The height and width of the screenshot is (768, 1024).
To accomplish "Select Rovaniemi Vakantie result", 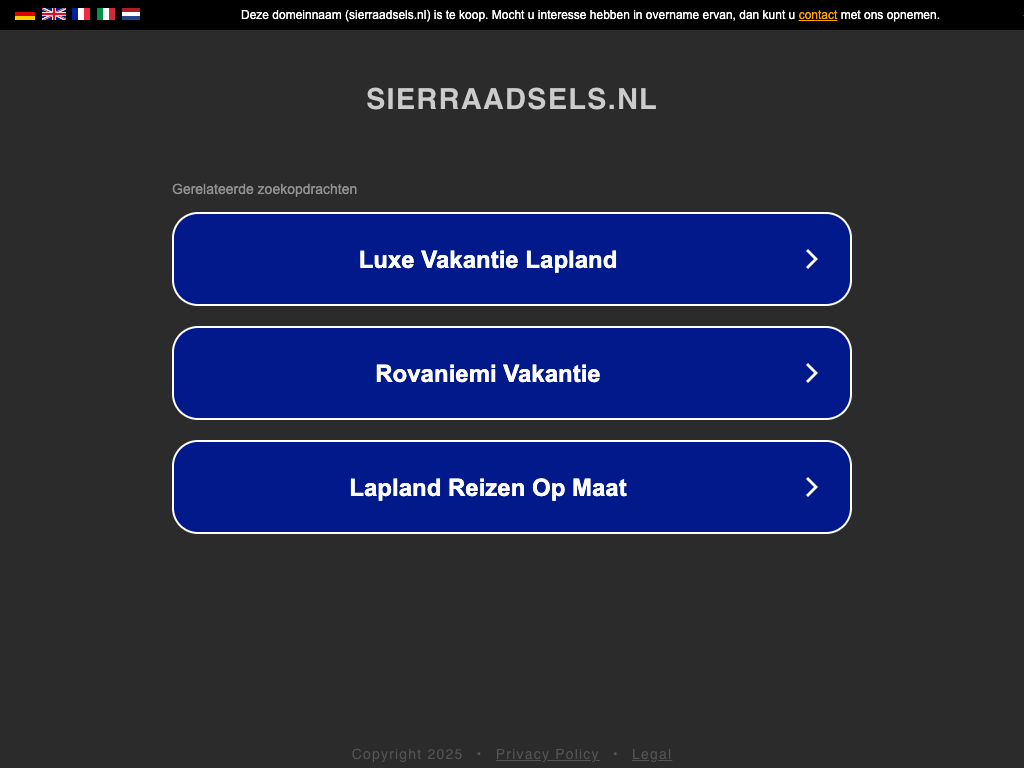I will coord(512,373).
